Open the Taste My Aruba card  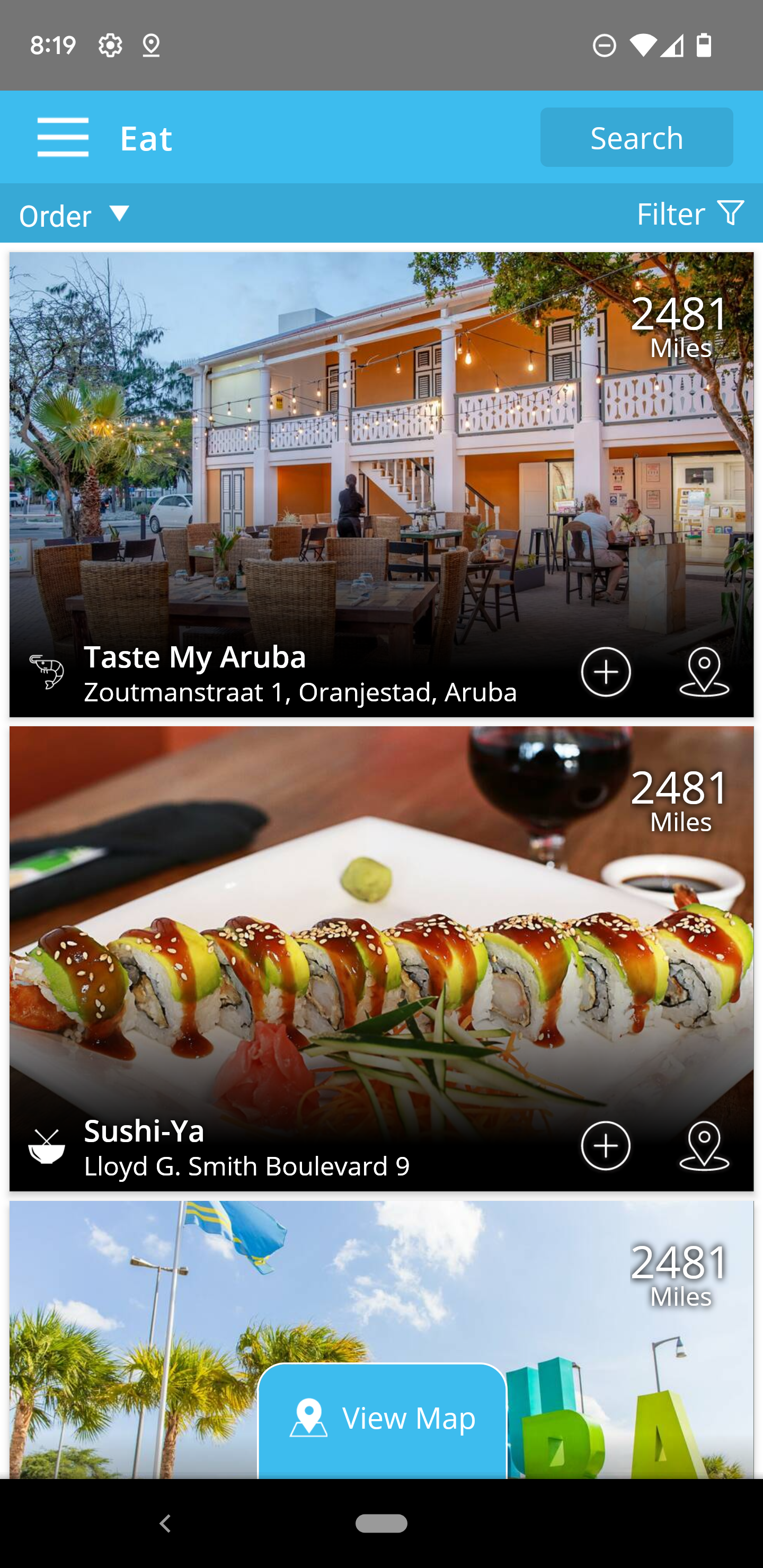(x=381, y=485)
